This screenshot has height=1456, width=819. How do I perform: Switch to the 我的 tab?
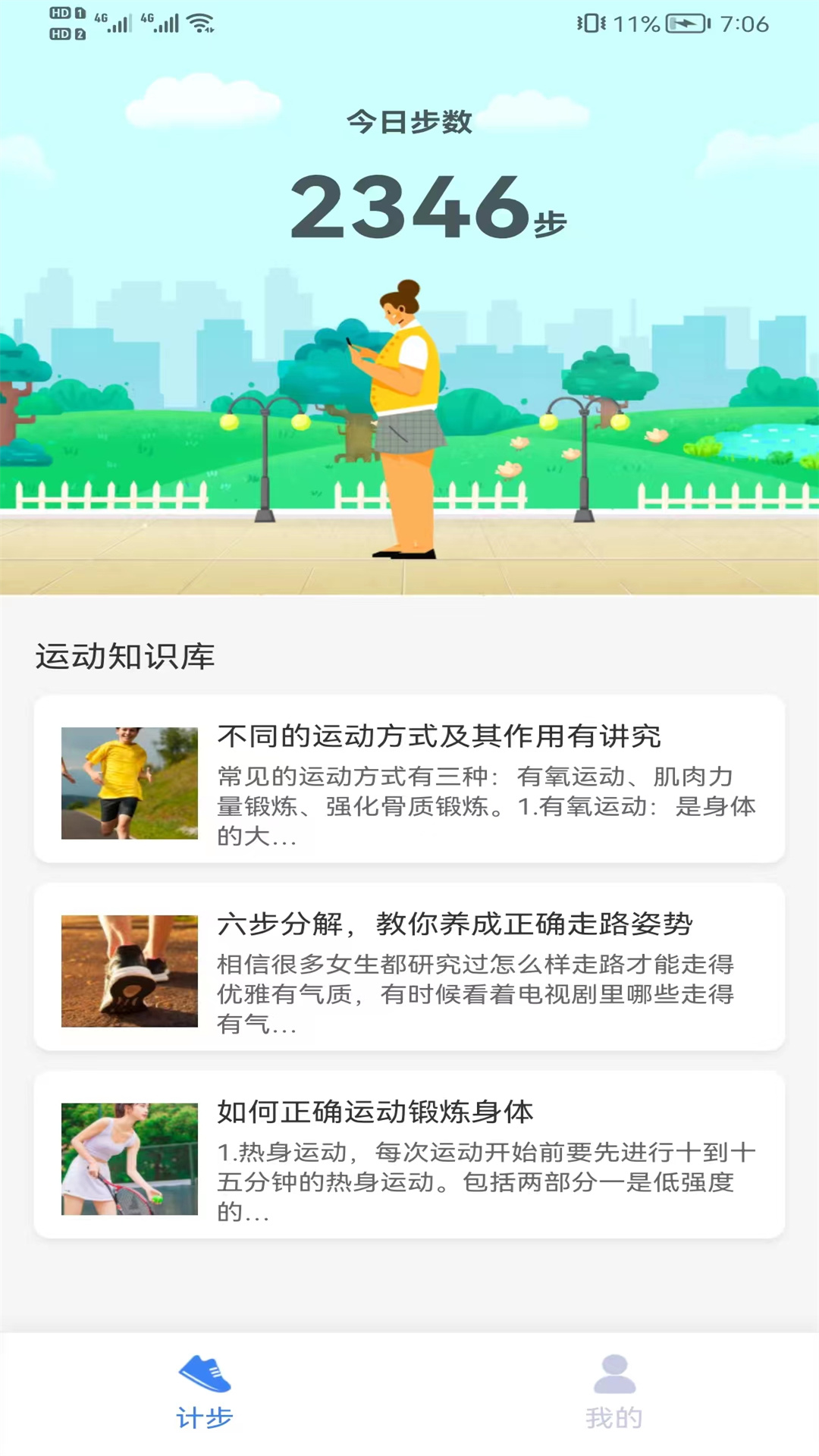tap(614, 1393)
